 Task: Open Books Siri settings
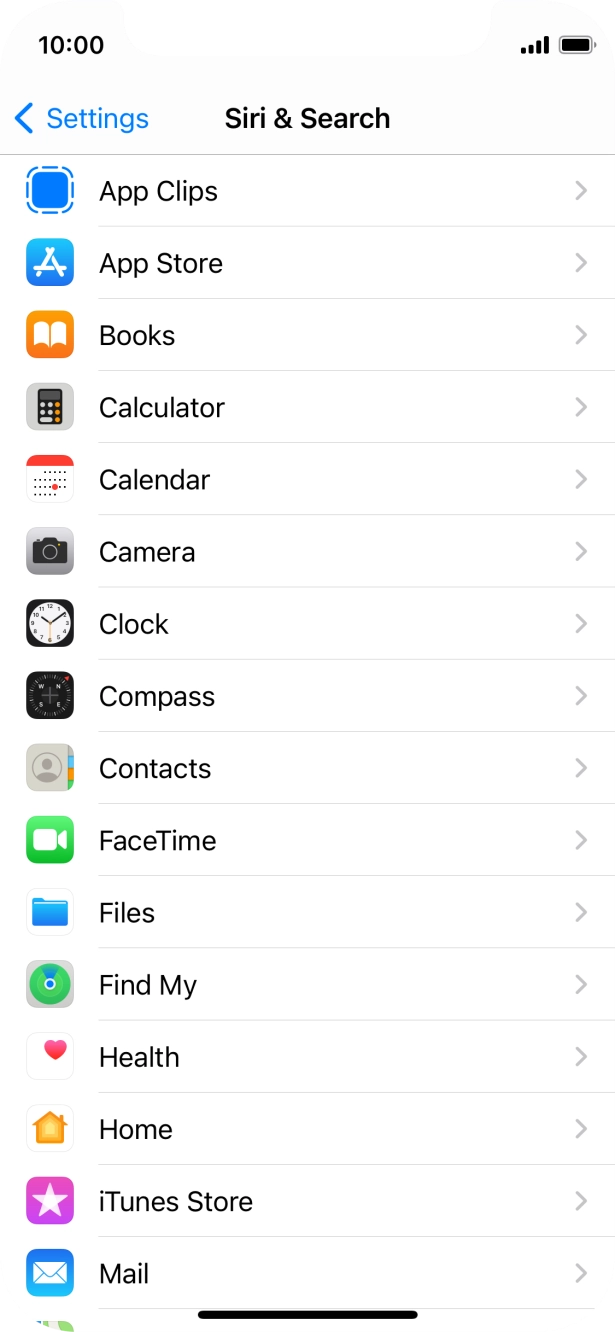point(307,335)
